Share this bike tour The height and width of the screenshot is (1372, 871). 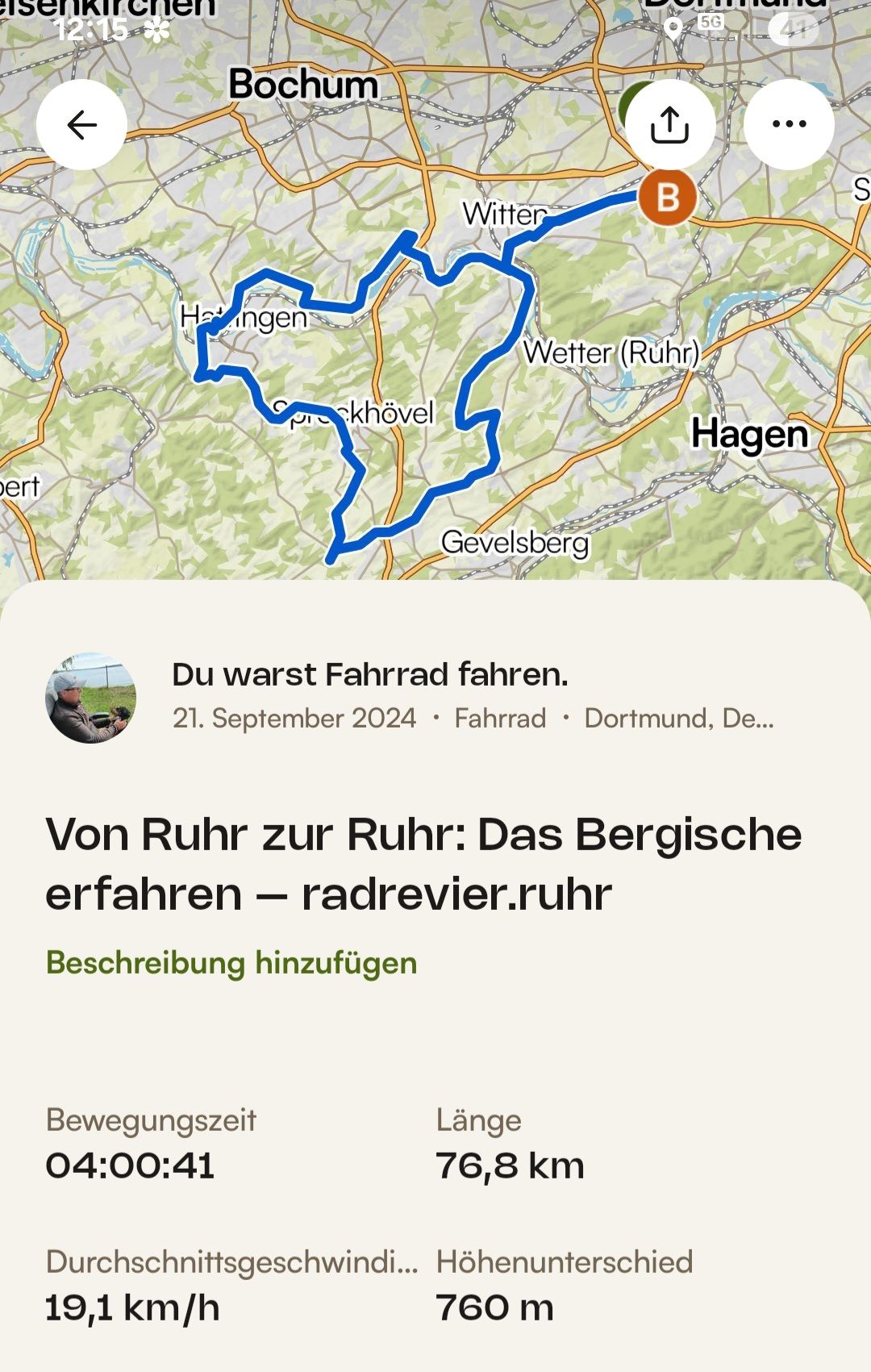[669, 124]
